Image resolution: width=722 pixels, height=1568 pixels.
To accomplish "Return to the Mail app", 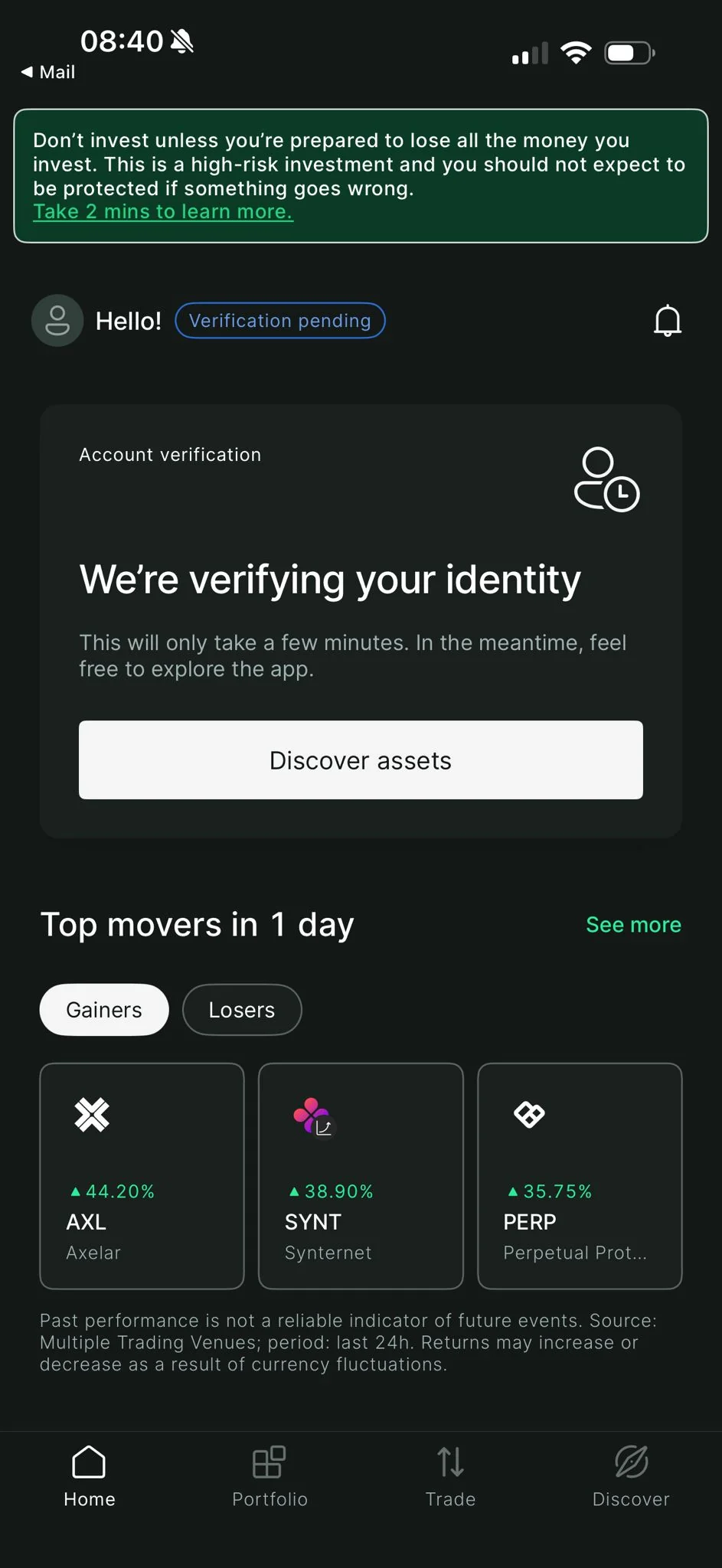I will pyautogui.click(x=48, y=72).
